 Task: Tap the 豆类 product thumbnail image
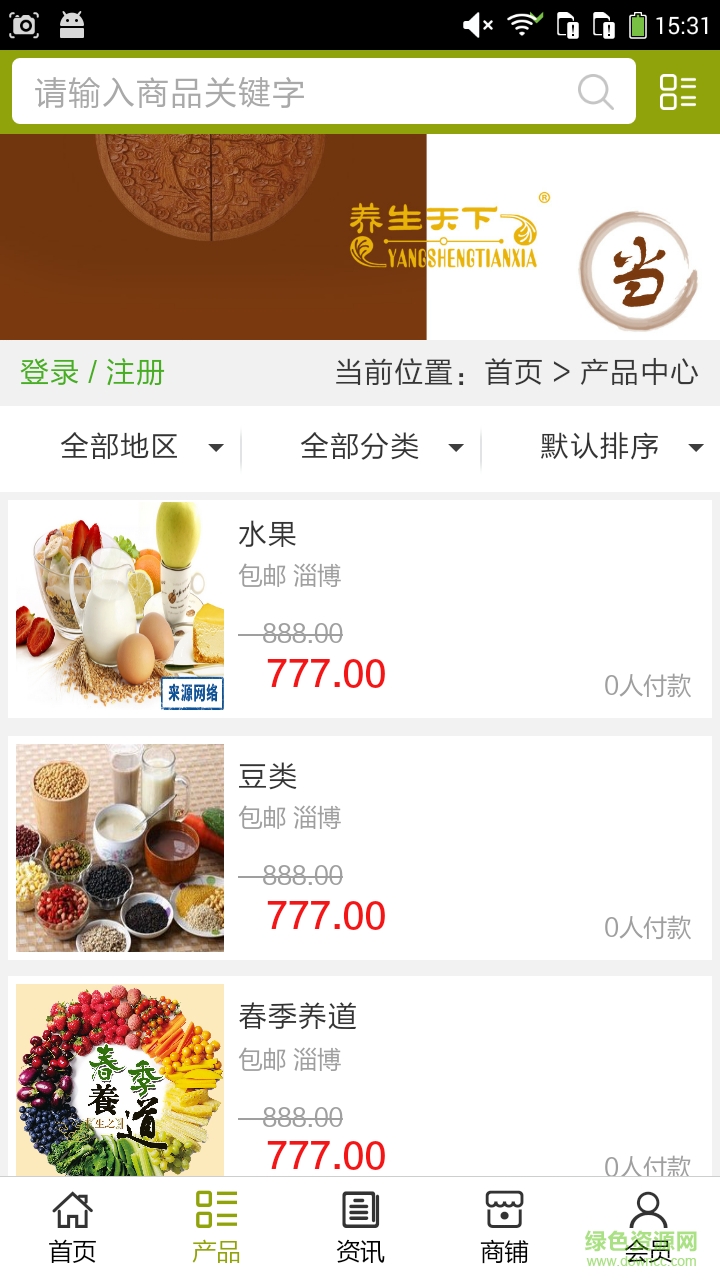[x=119, y=847]
